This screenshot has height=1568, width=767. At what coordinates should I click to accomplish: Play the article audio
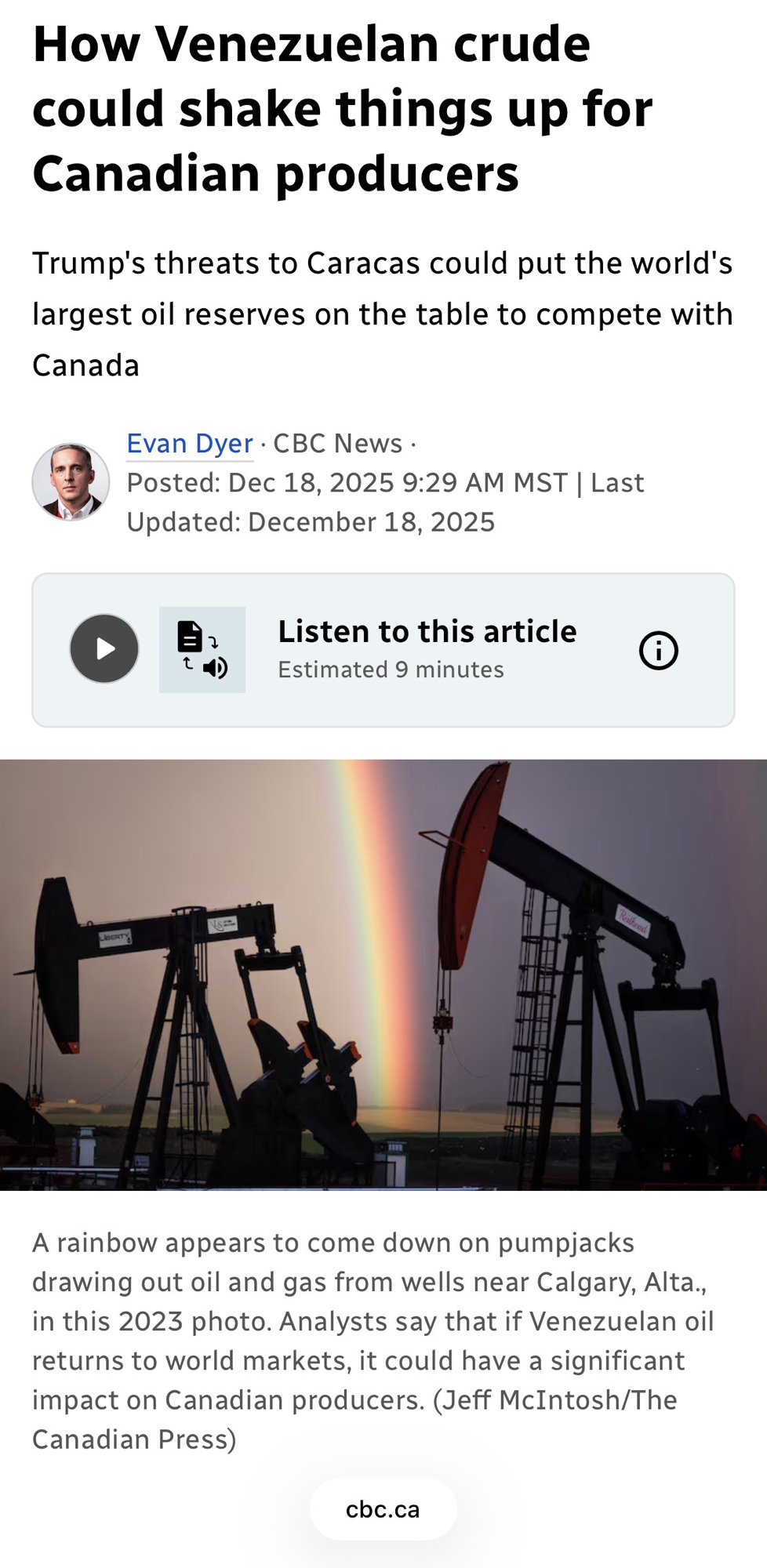pos(104,649)
